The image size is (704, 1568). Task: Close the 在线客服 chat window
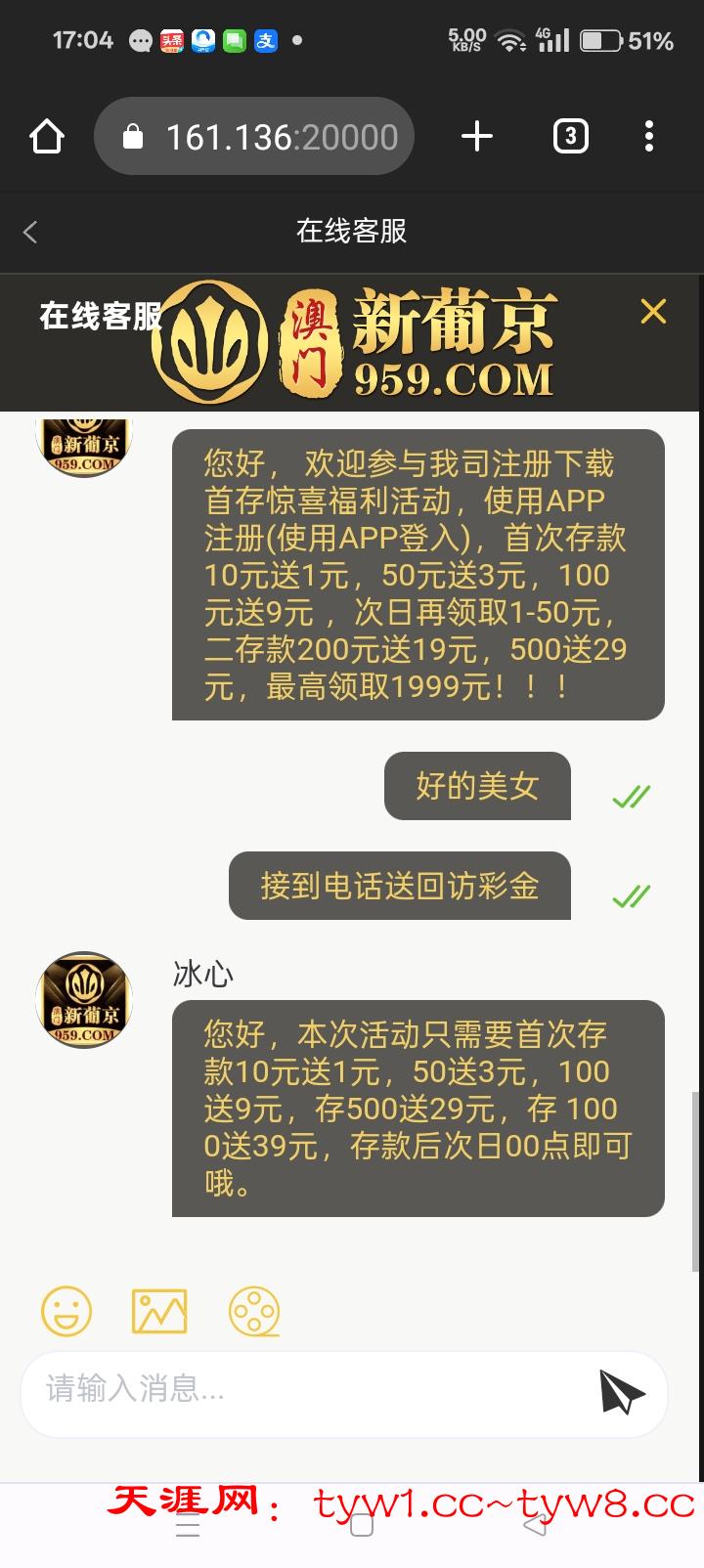coord(652,312)
